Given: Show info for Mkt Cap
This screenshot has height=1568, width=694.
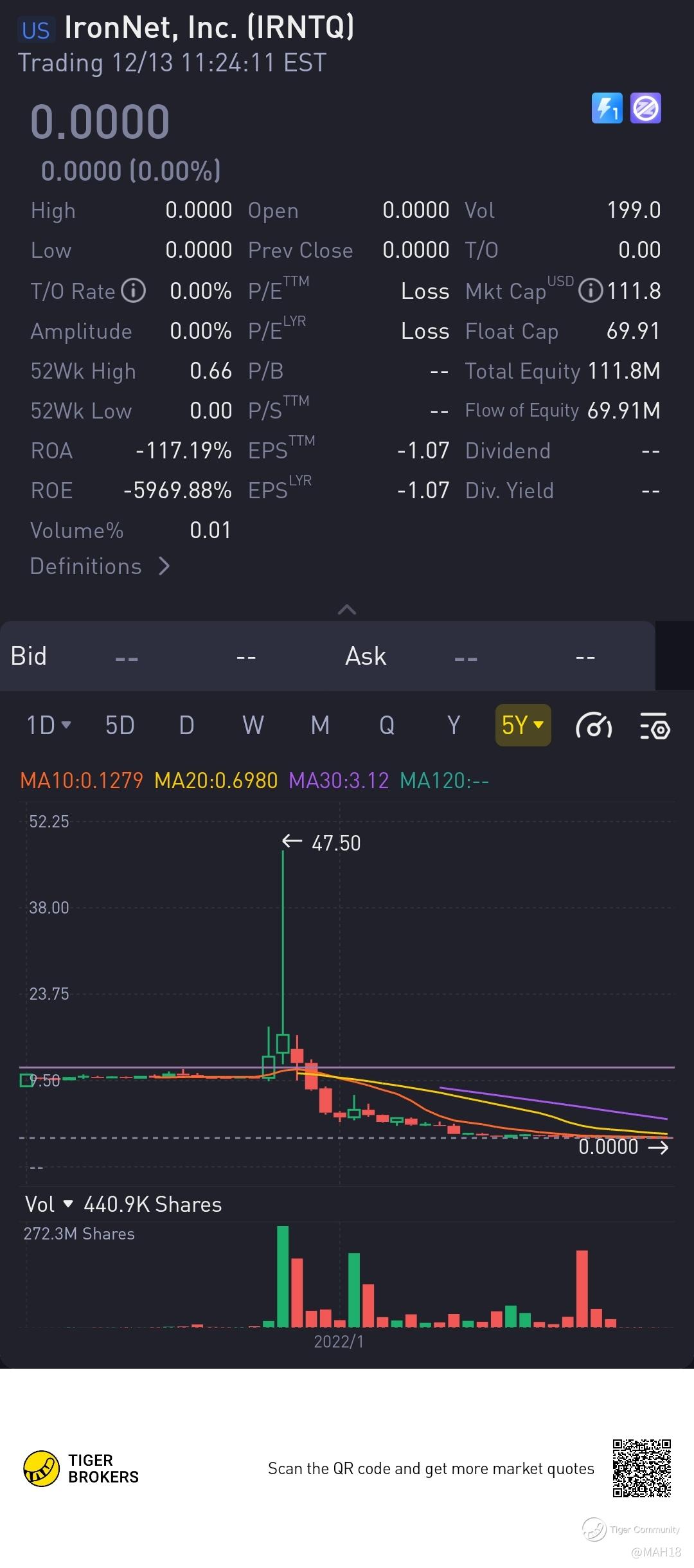Looking at the screenshot, I should pos(590,291).
